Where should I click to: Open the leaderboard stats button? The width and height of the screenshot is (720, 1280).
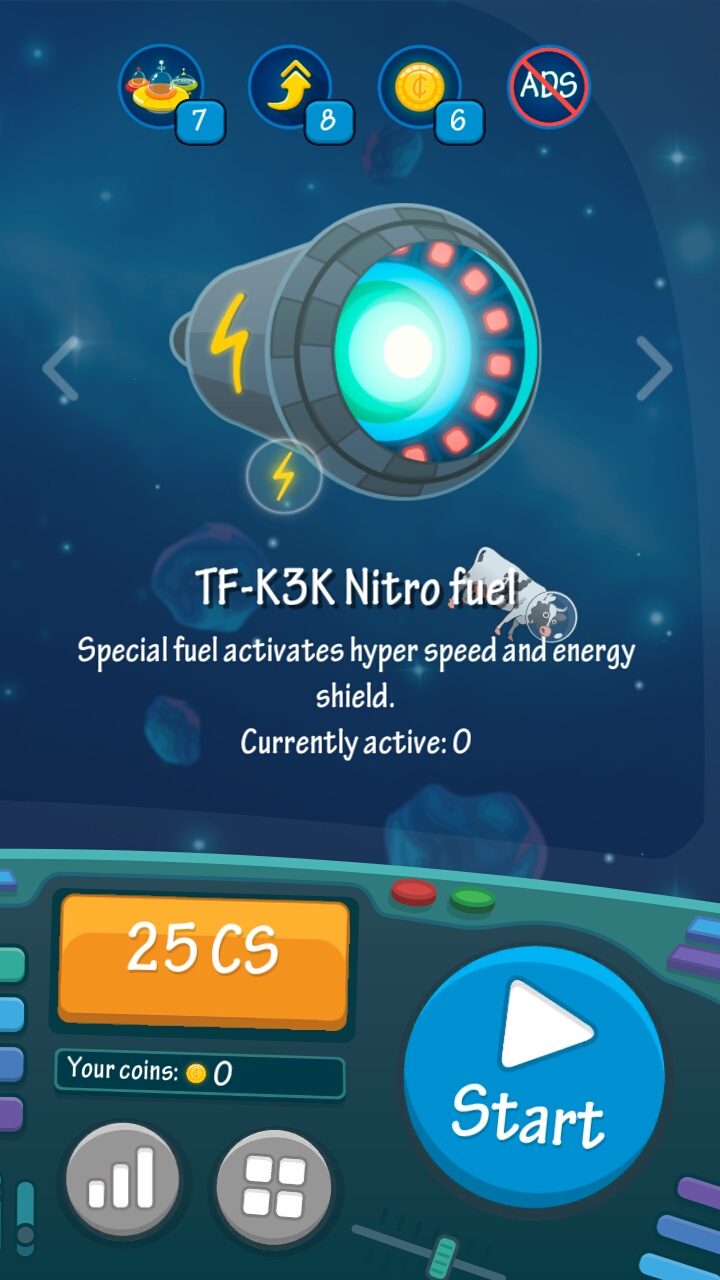122,1181
